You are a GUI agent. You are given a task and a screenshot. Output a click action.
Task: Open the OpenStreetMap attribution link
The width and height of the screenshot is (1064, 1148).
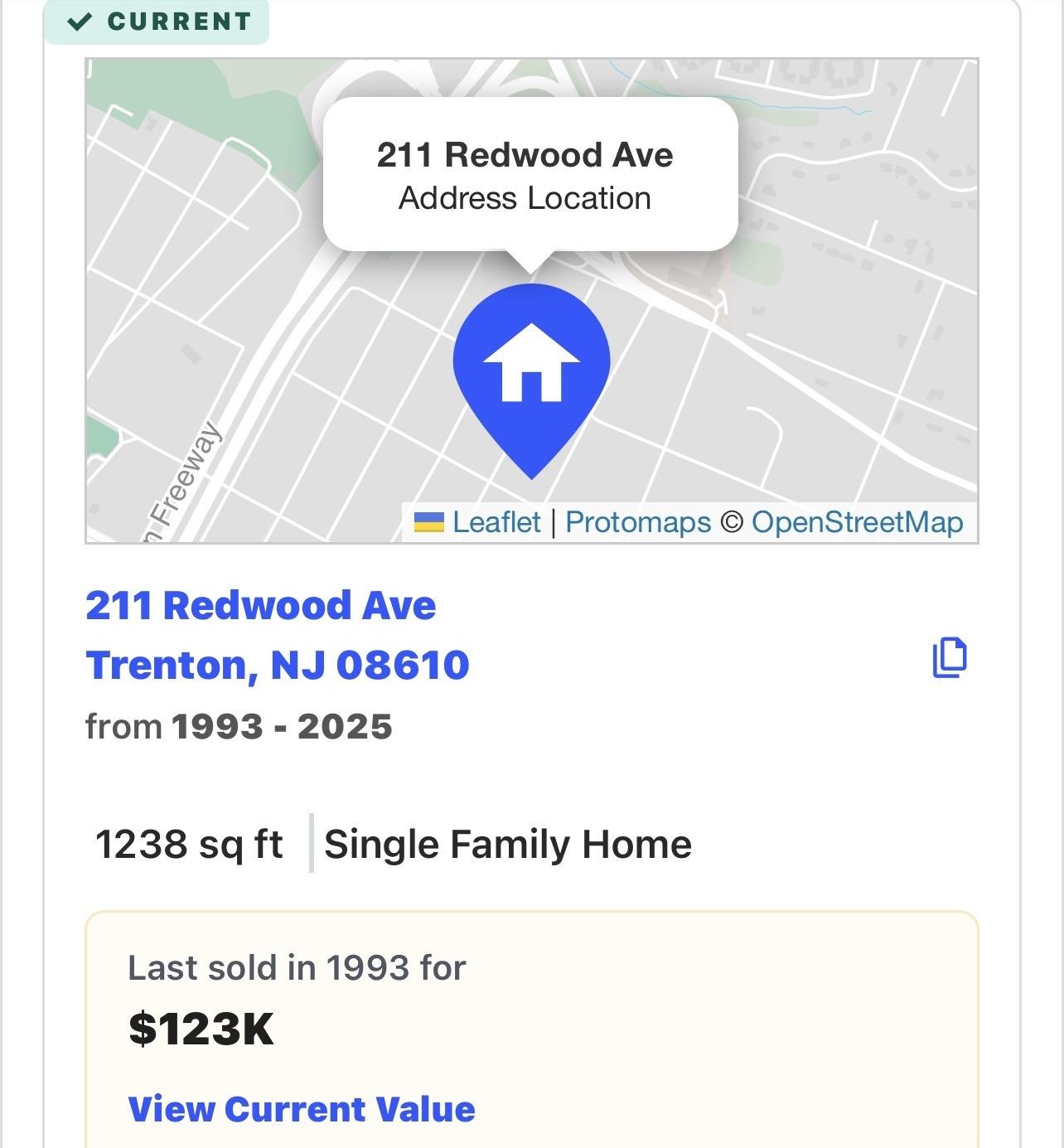coord(857,522)
